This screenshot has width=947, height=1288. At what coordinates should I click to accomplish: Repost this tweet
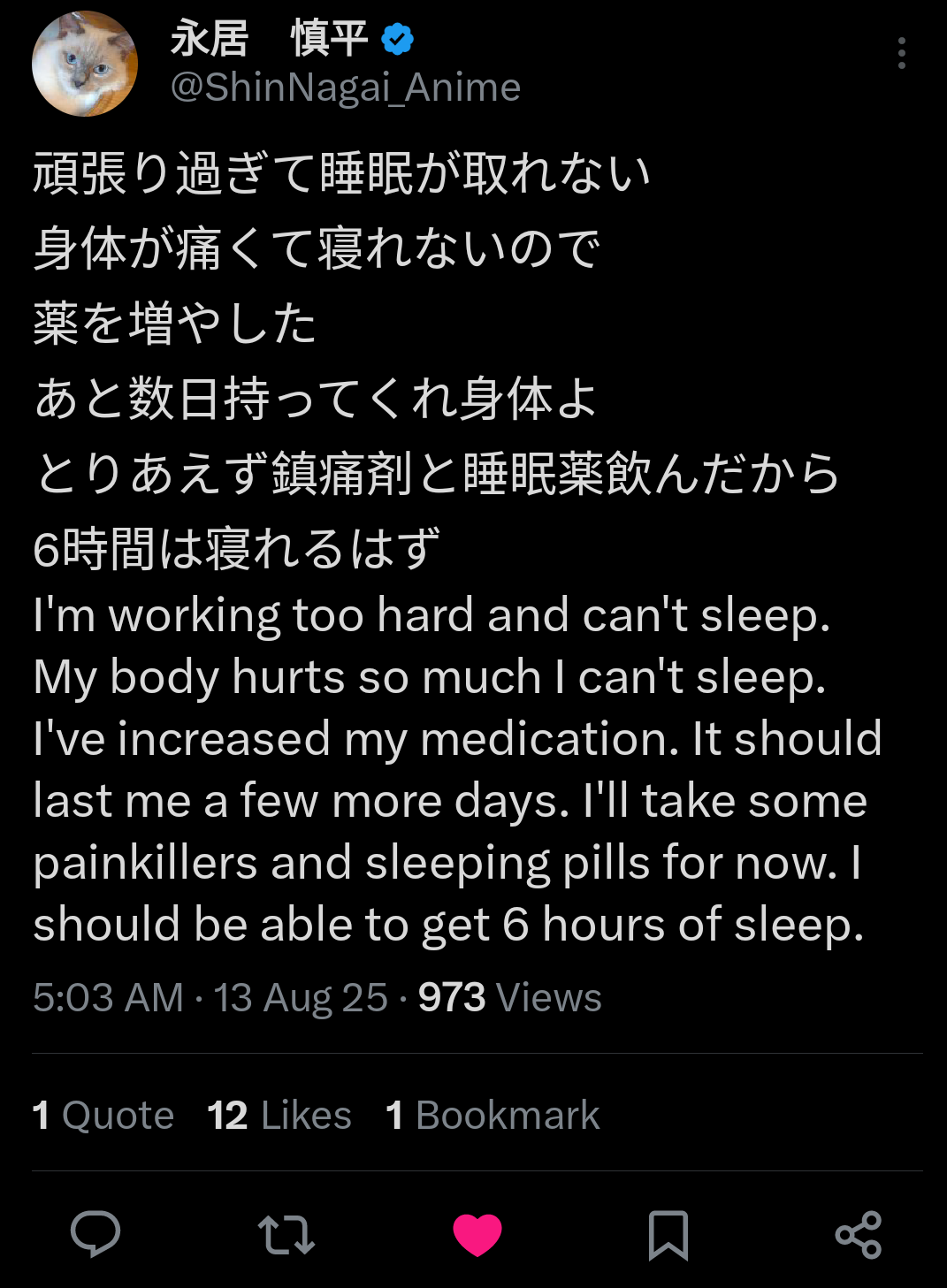(286, 1234)
